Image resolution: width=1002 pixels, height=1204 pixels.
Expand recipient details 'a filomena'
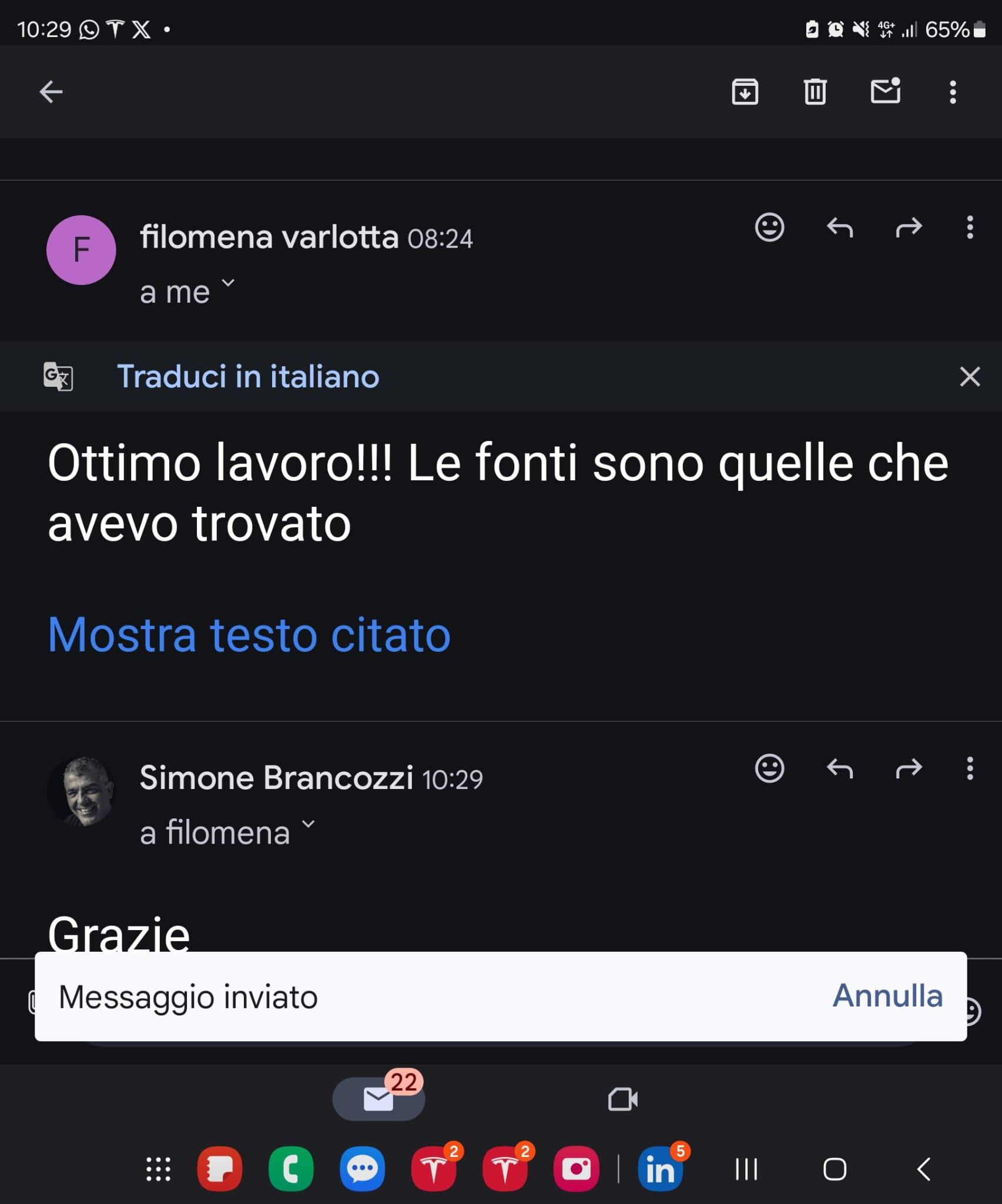[x=308, y=825]
